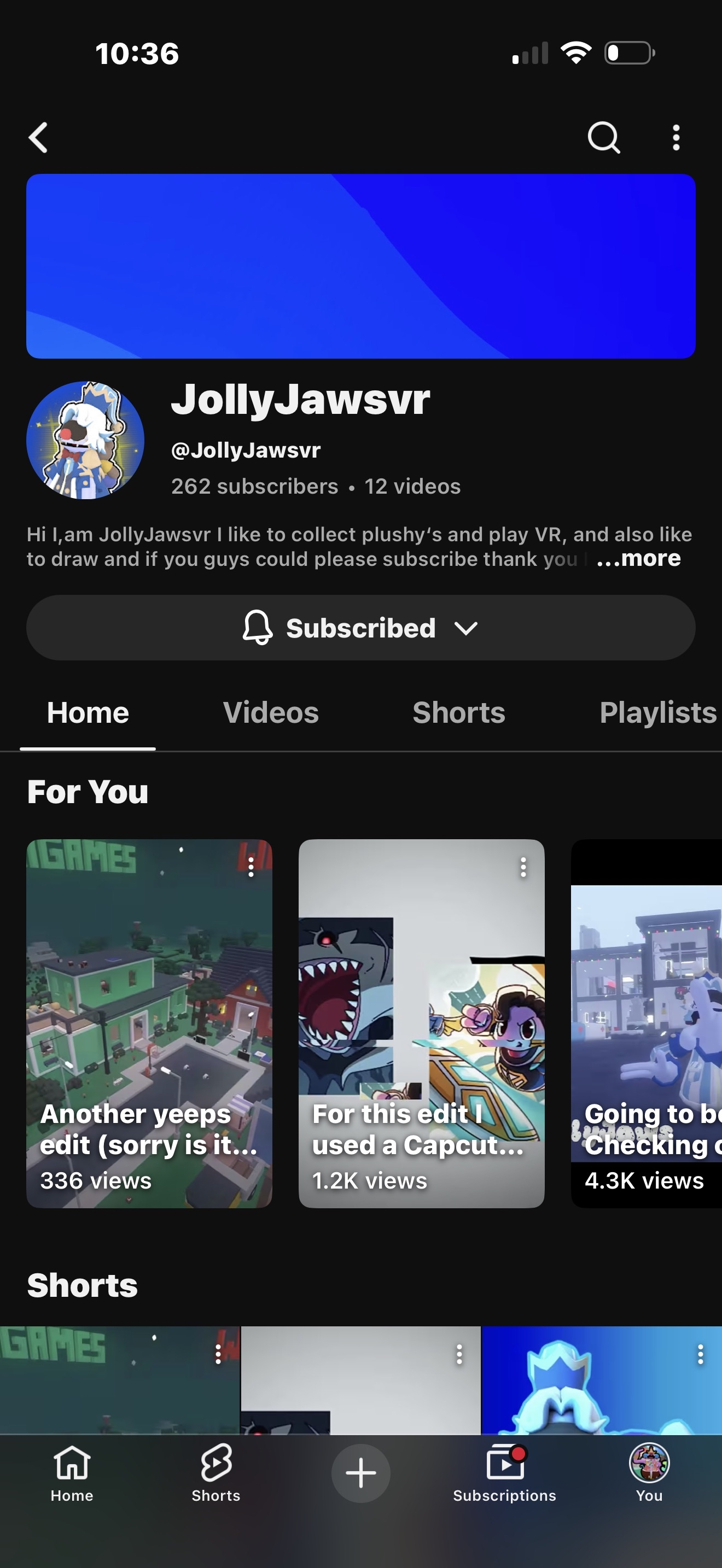Open the Subscribed notification dropdown
Viewport: 722px width, 1568px height.
[361, 628]
